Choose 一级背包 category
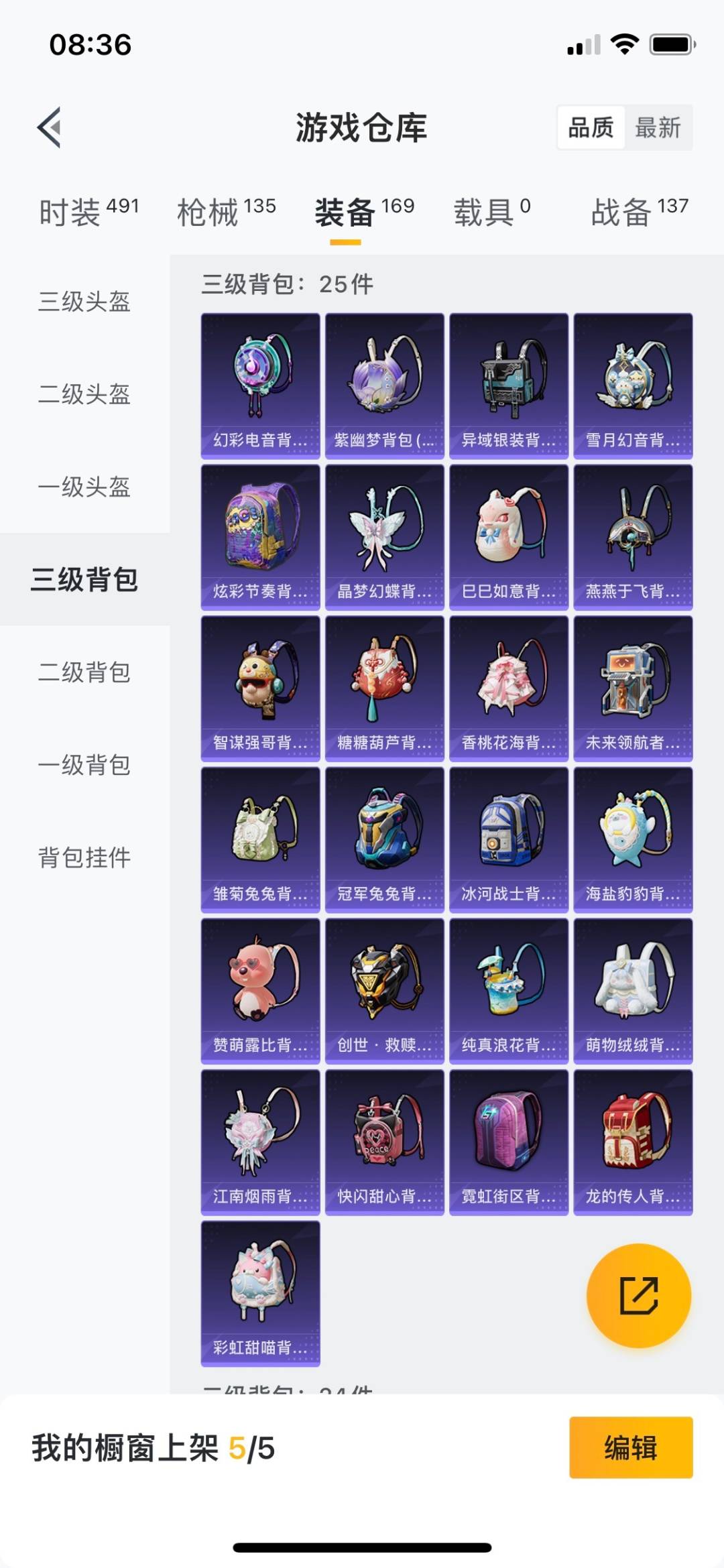The image size is (724, 1568). [x=84, y=764]
